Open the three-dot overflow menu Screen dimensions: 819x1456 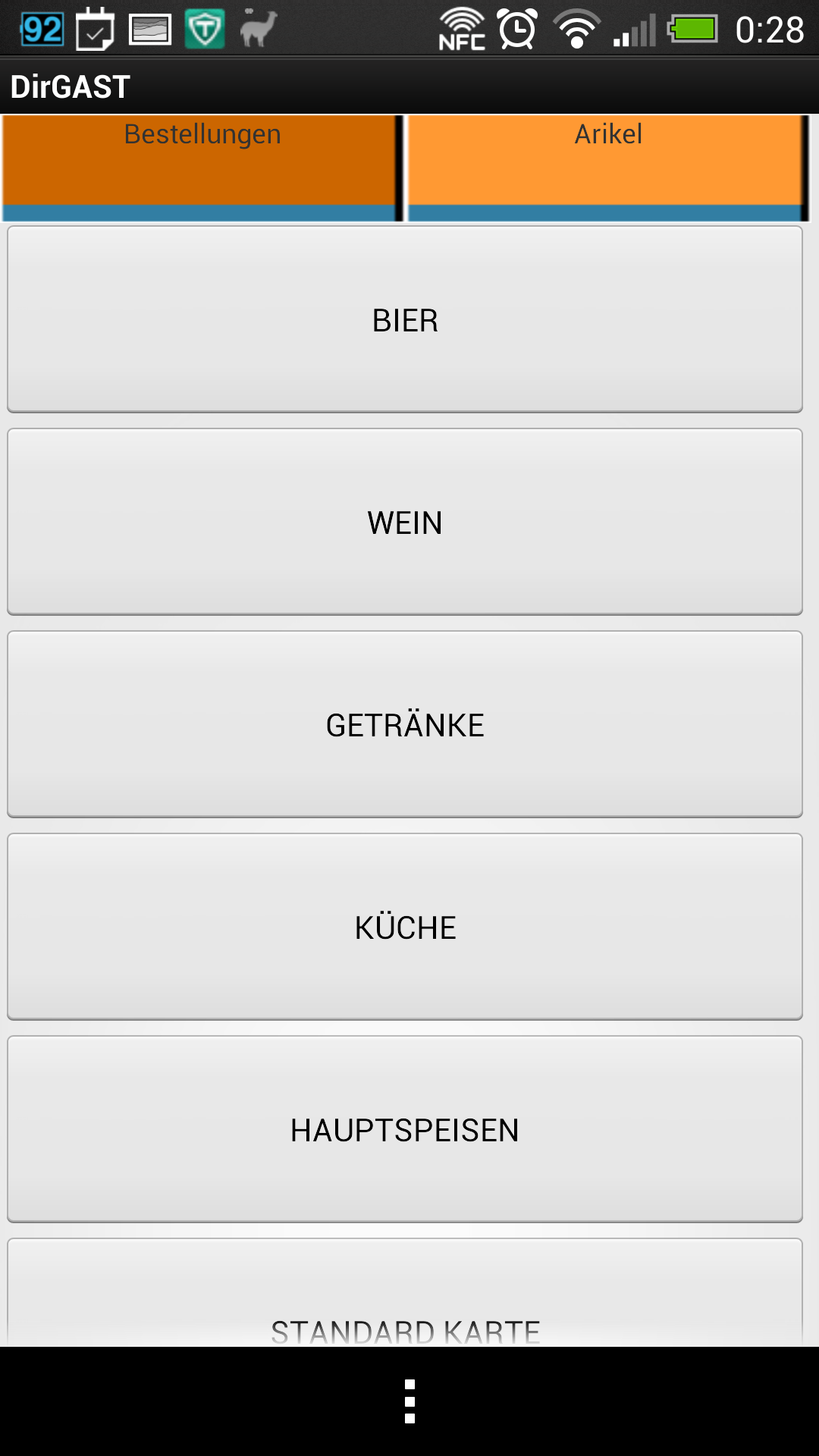tap(409, 1401)
